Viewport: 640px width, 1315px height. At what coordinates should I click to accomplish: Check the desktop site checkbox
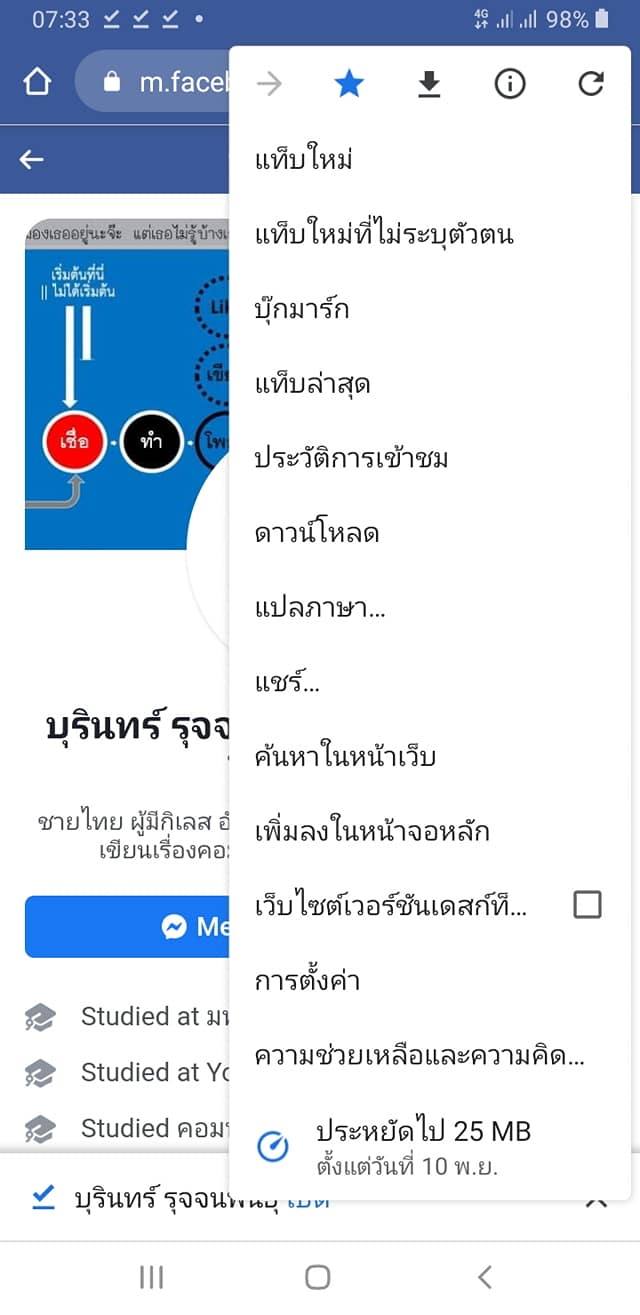[587, 905]
